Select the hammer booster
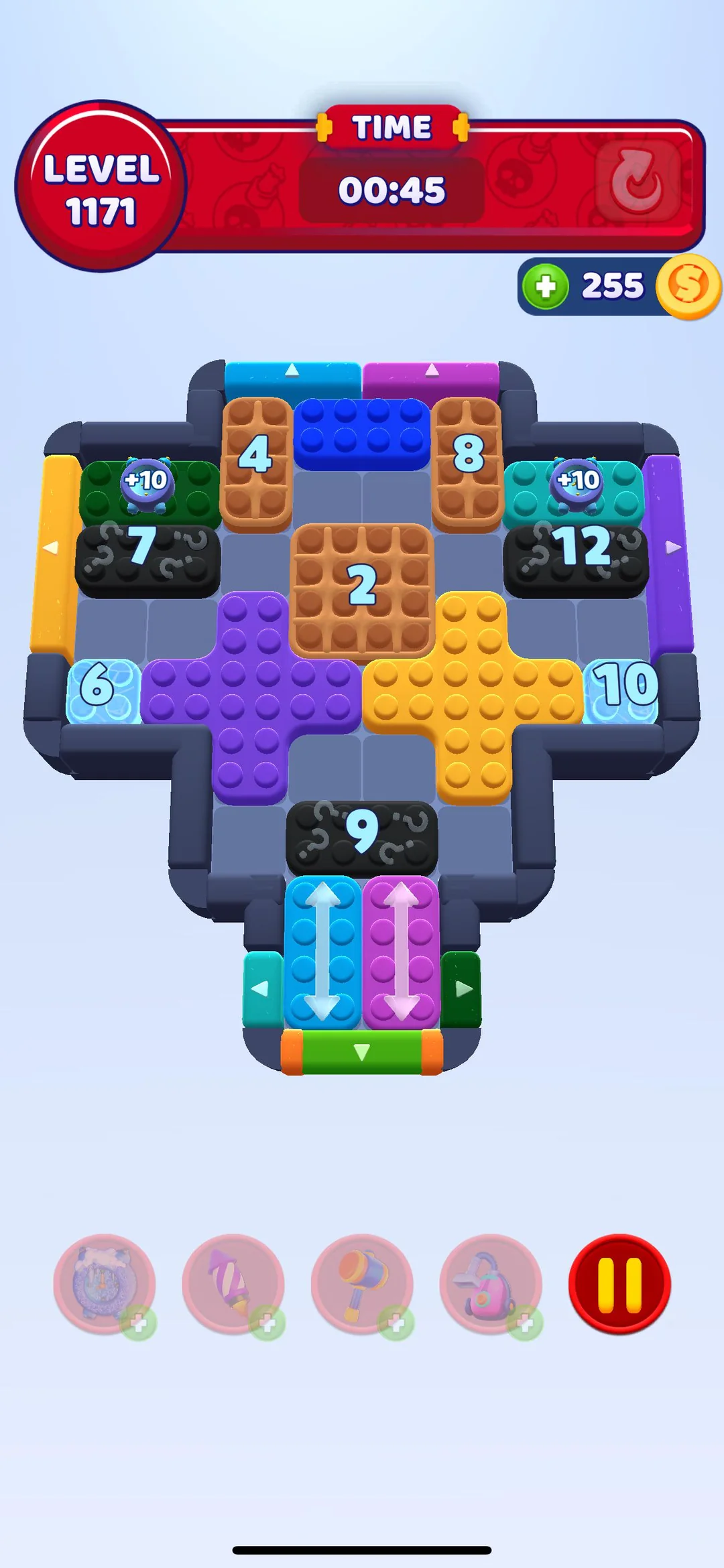 (362, 1284)
